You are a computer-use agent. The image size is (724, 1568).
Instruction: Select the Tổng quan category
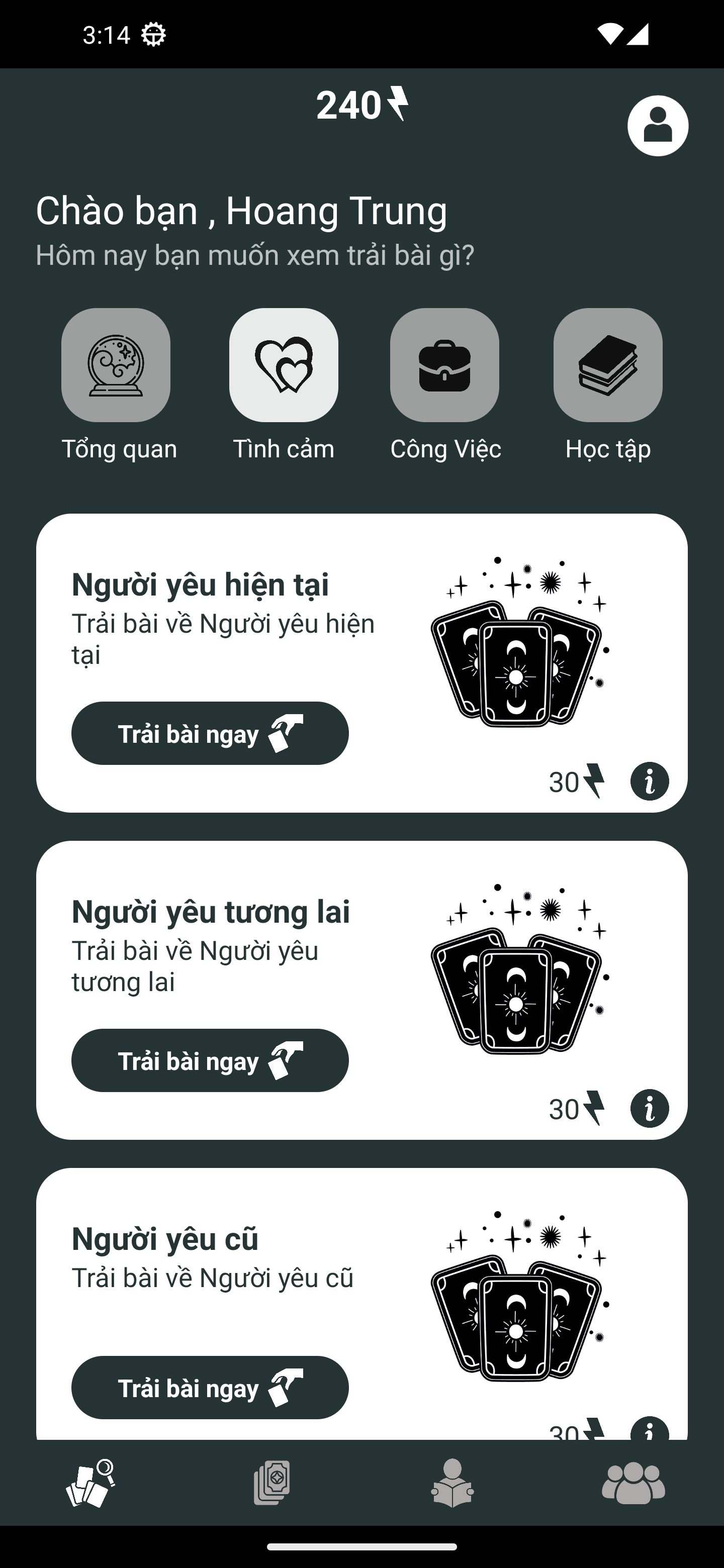116,365
